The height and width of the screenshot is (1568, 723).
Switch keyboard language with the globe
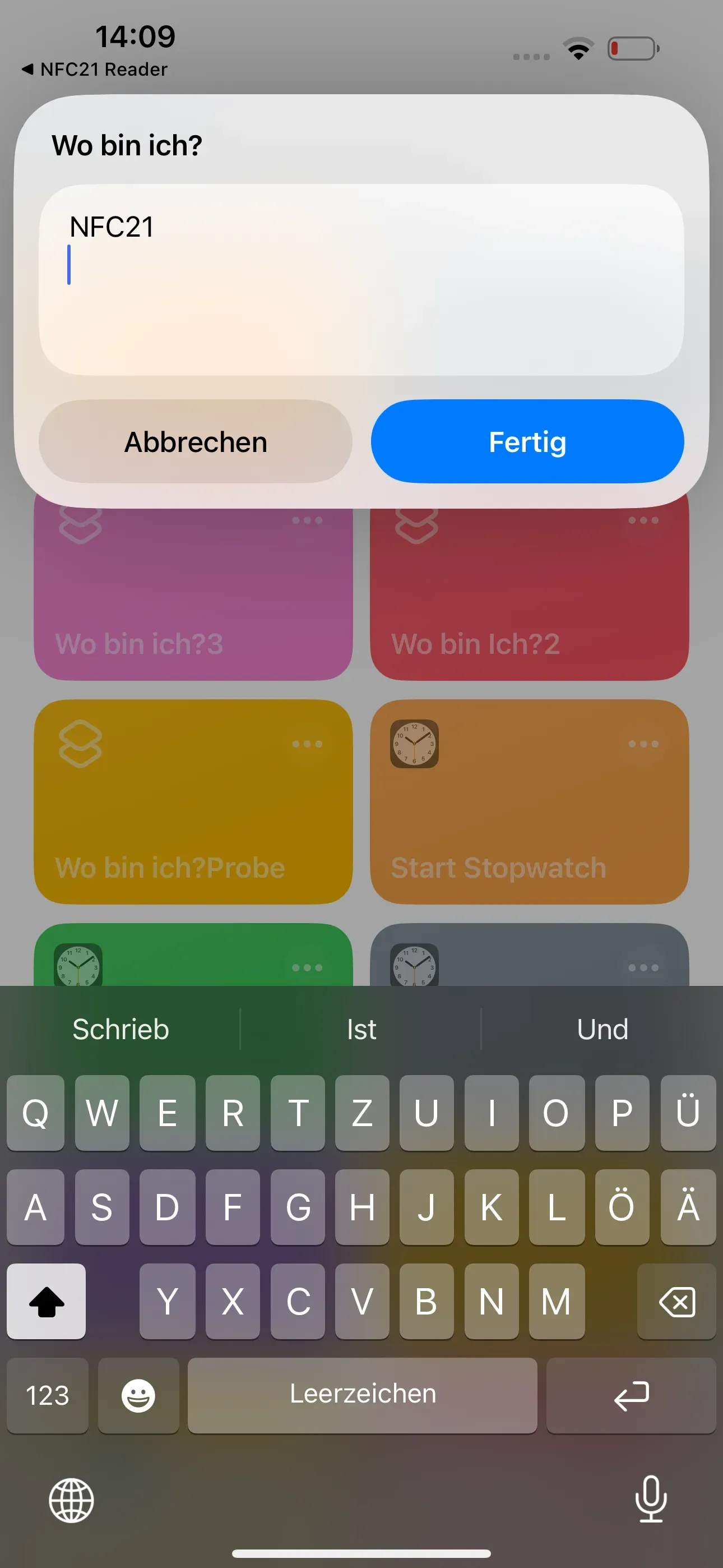tap(71, 1501)
